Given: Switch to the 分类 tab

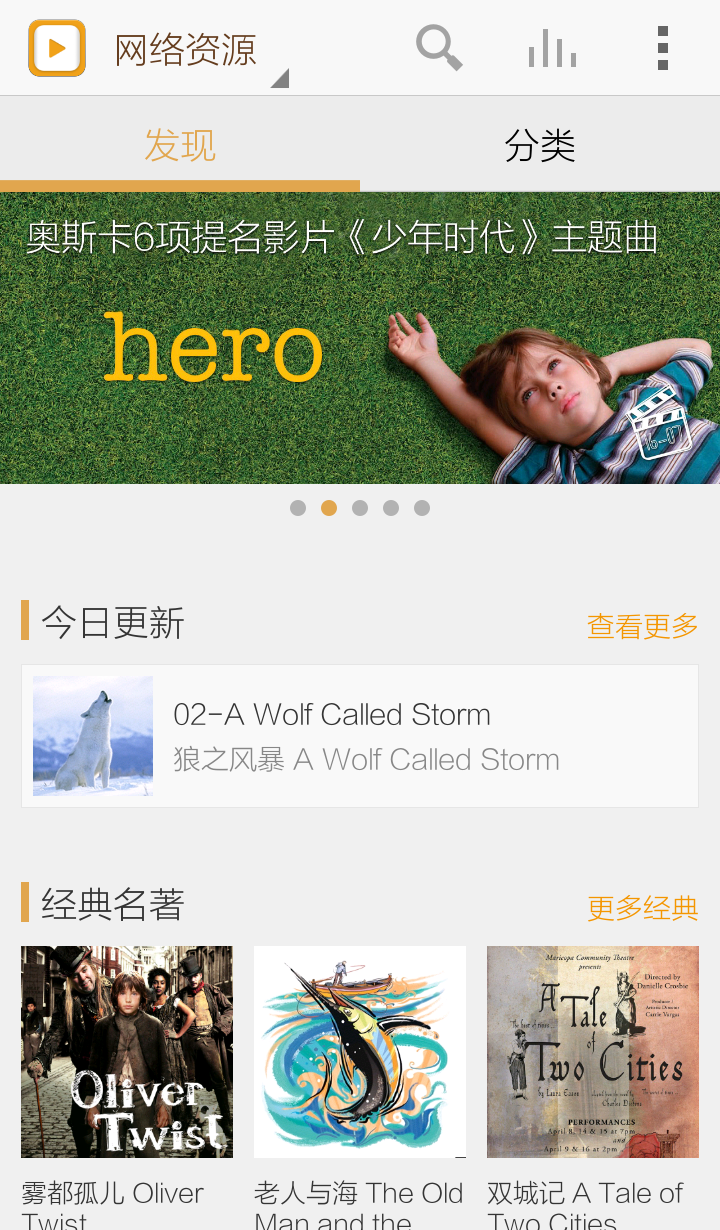Looking at the screenshot, I should coord(540,146).
